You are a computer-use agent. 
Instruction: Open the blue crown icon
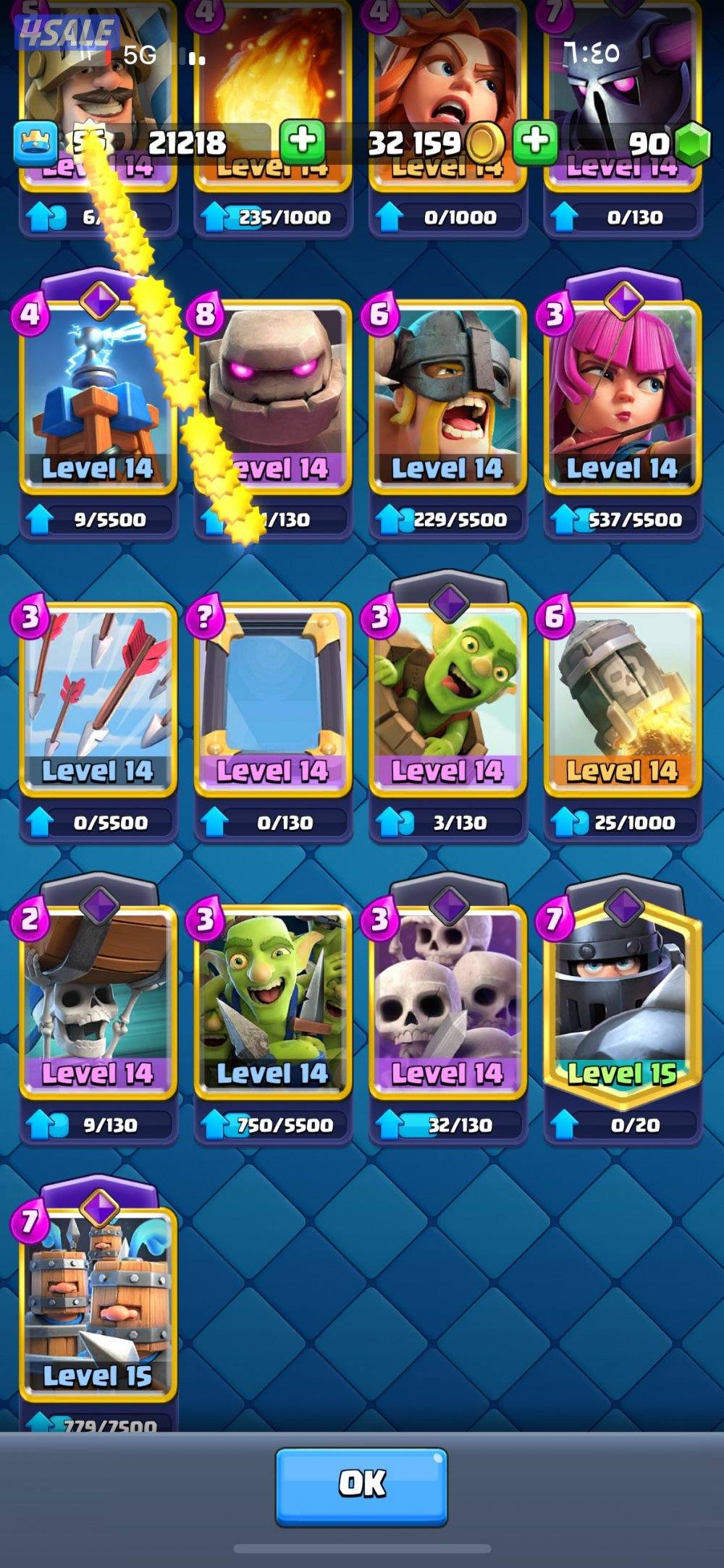pos(35,143)
